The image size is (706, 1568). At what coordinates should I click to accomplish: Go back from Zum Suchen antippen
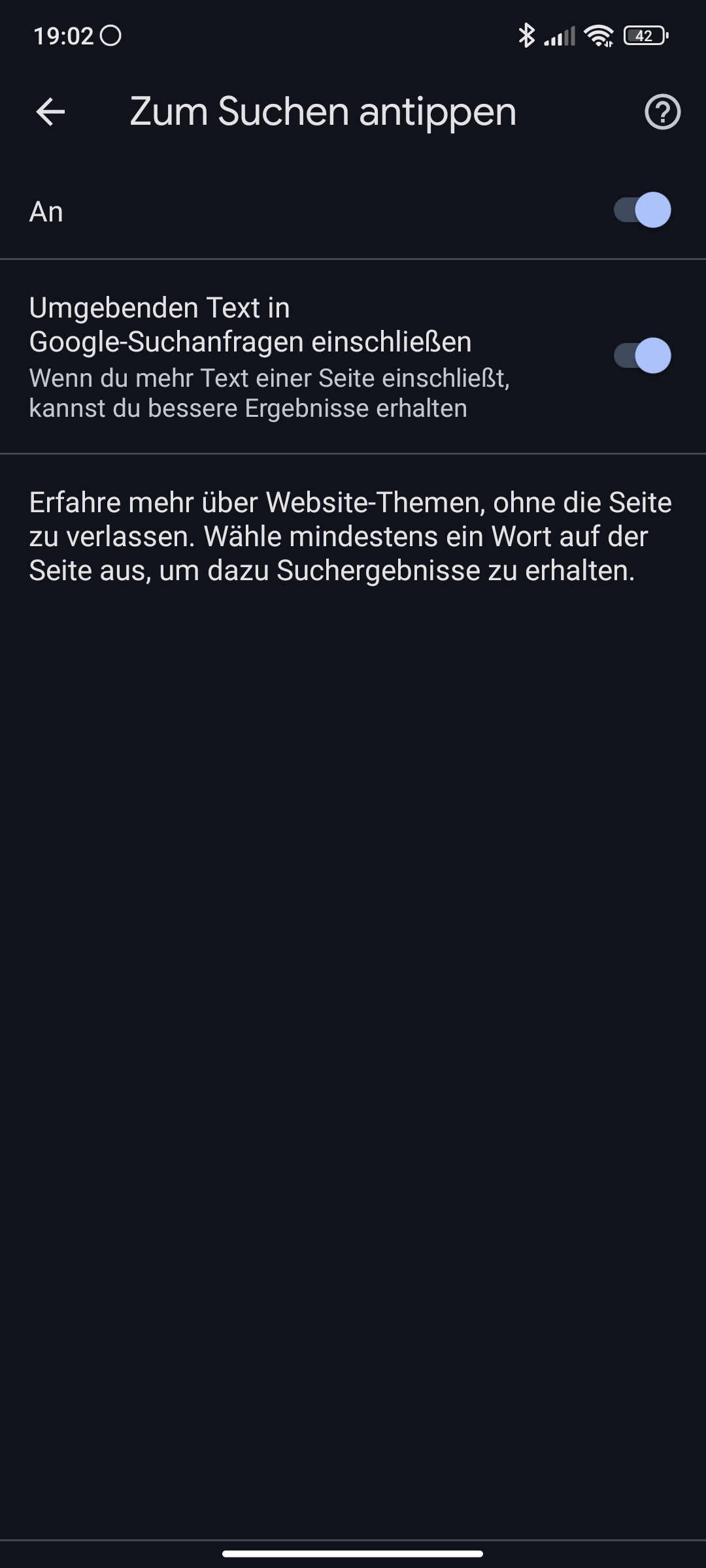[50, 112]
